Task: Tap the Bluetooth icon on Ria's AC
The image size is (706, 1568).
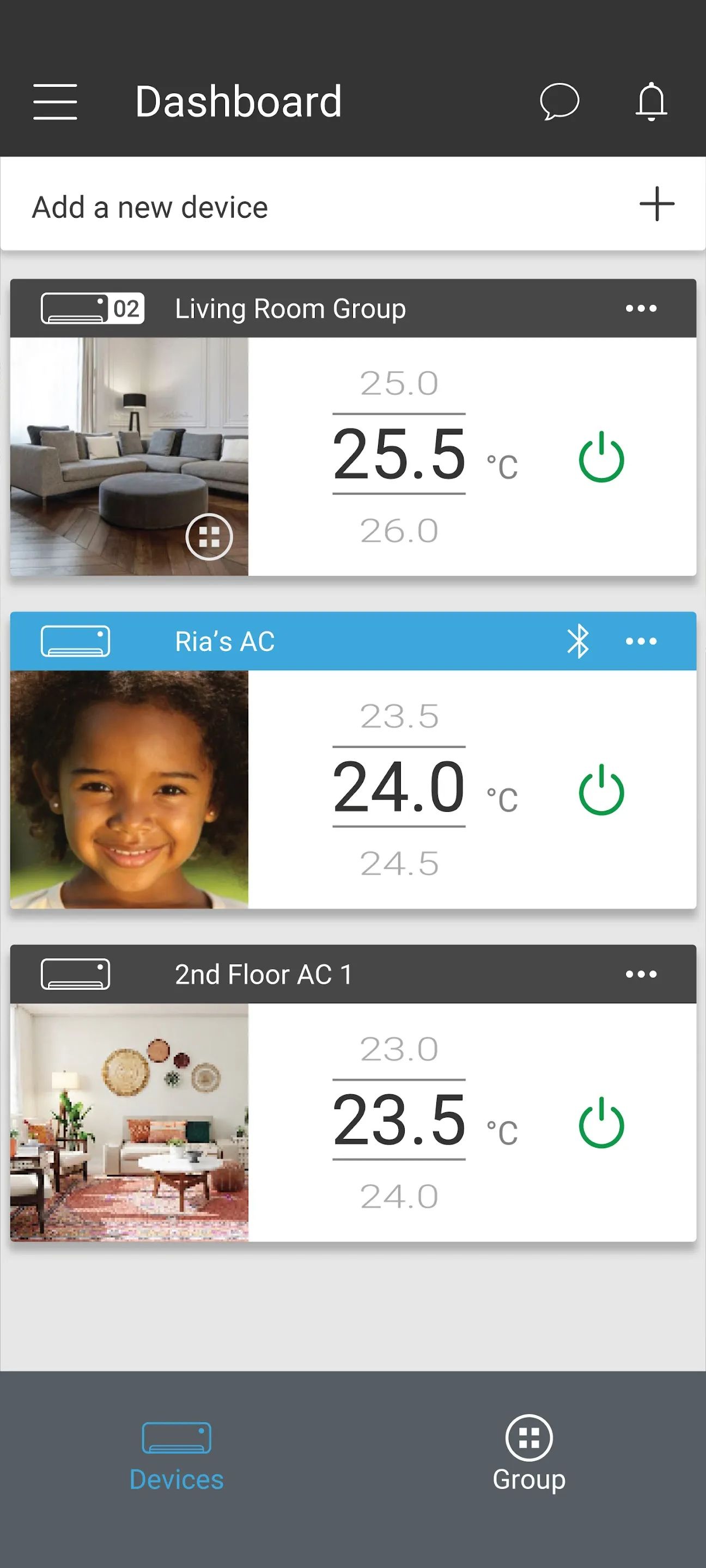Action: tap(577, 641)
